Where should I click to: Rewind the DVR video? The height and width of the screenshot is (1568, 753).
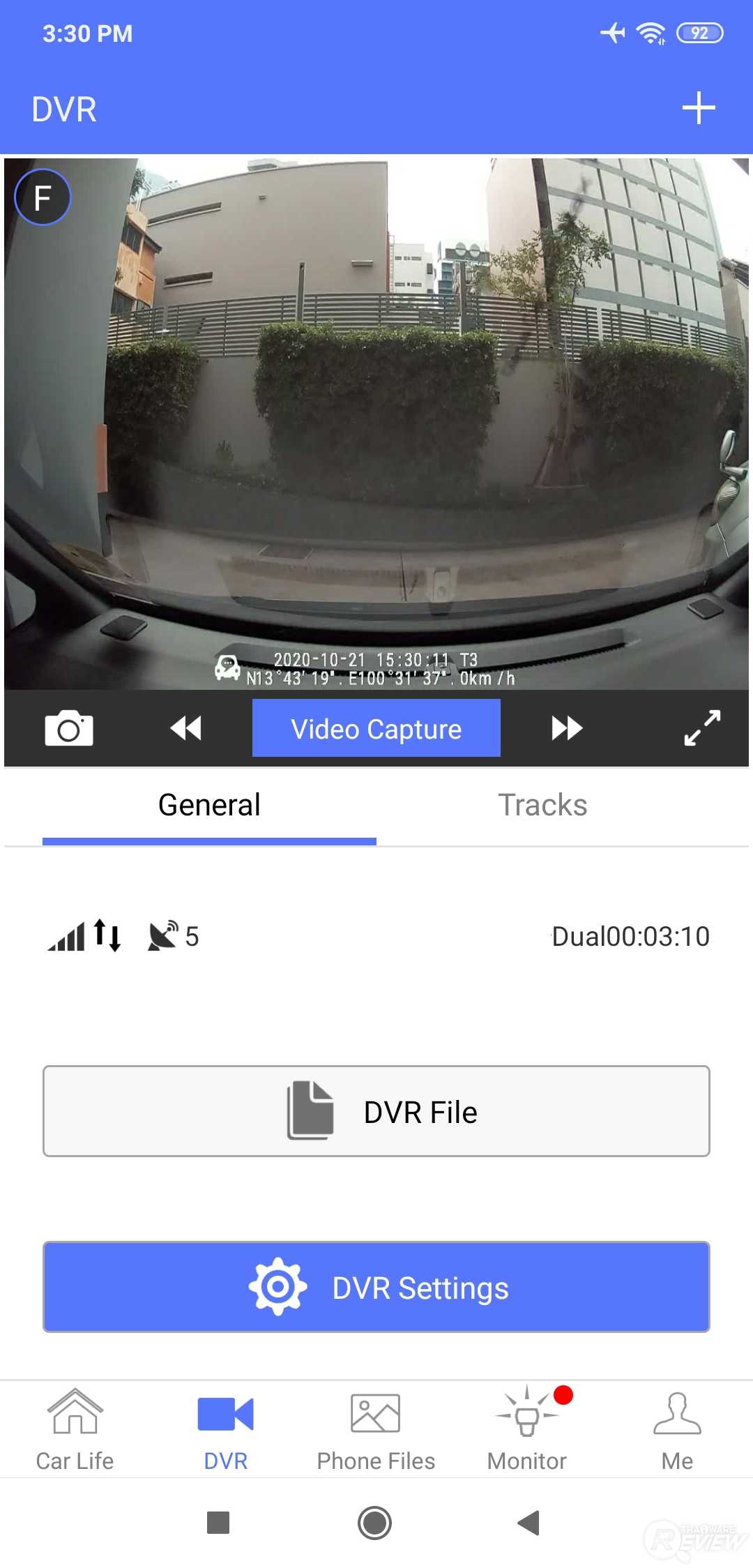click(186, 728)
